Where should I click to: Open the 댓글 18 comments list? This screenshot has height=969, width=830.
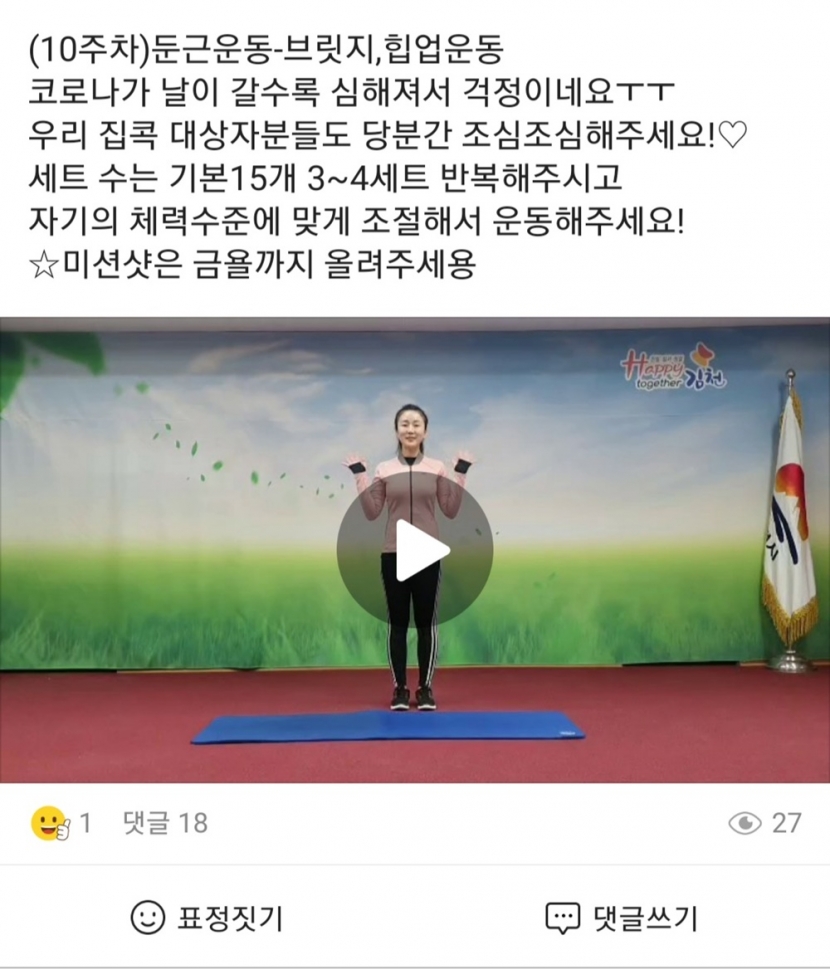pos(165,823)
